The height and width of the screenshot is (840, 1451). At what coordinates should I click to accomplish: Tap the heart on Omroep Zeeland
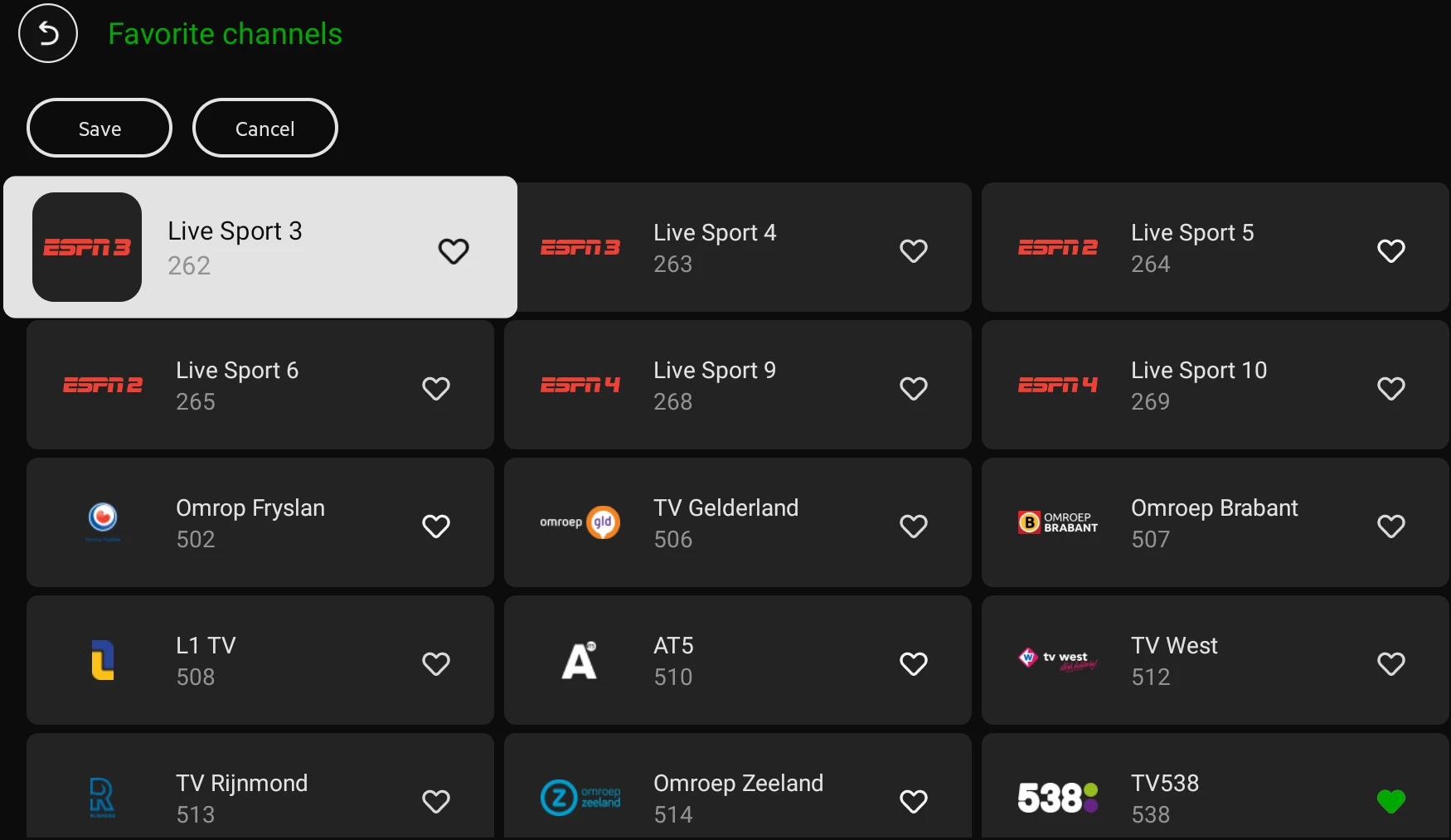914,801
